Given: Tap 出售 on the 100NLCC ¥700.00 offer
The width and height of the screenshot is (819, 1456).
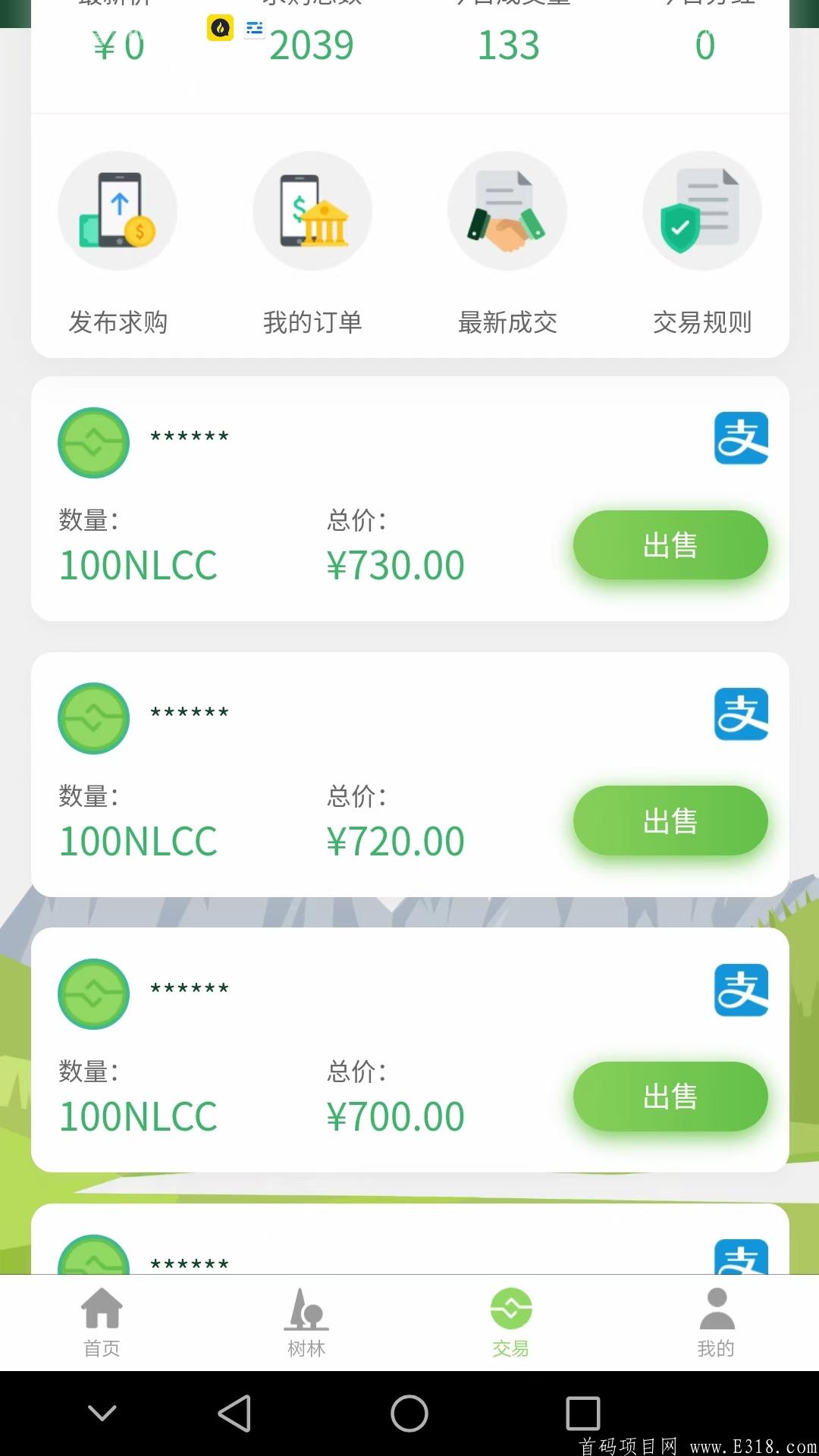Looking at the screenshot, I should coord(670,1096).
